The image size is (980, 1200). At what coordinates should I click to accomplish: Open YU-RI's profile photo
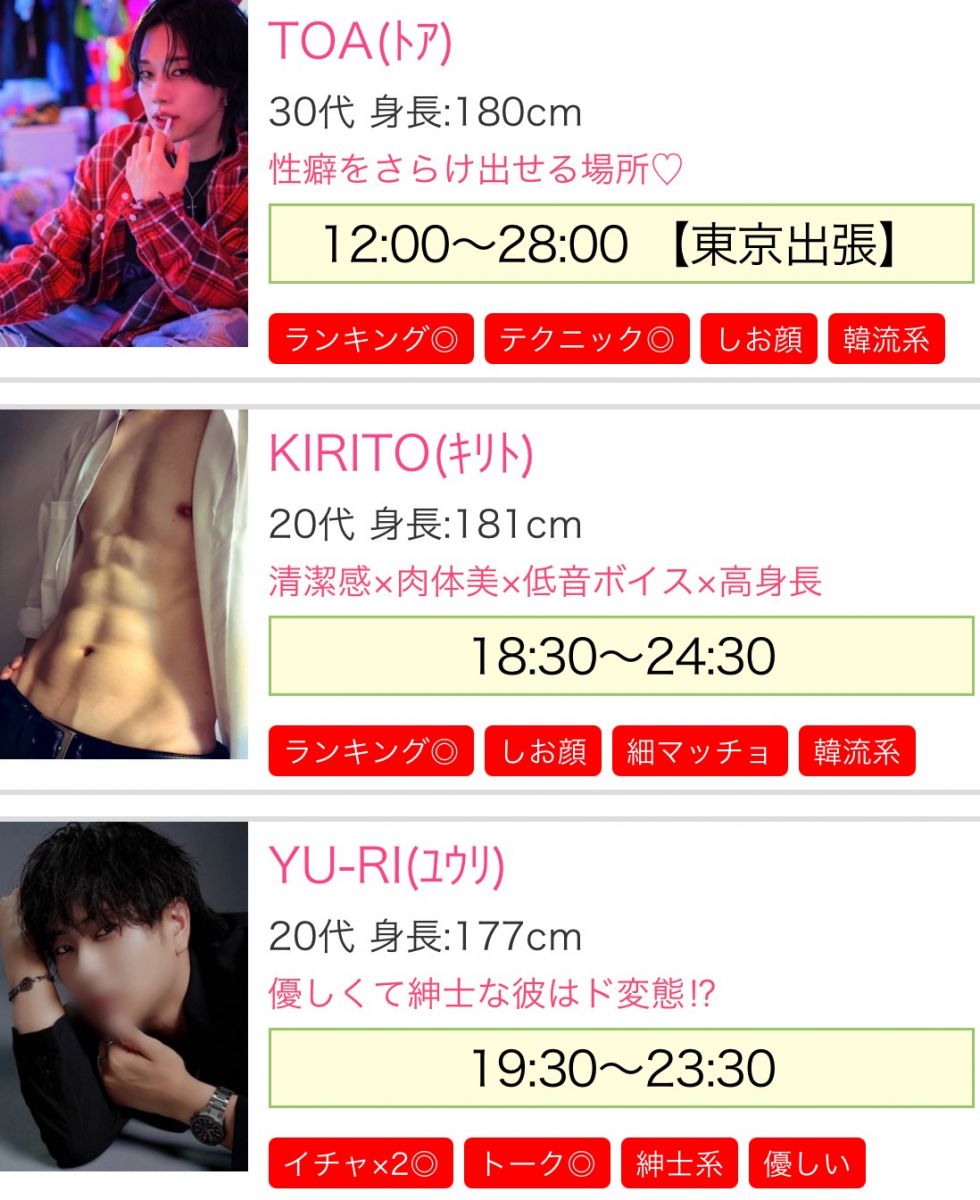(x=124, y=996)
